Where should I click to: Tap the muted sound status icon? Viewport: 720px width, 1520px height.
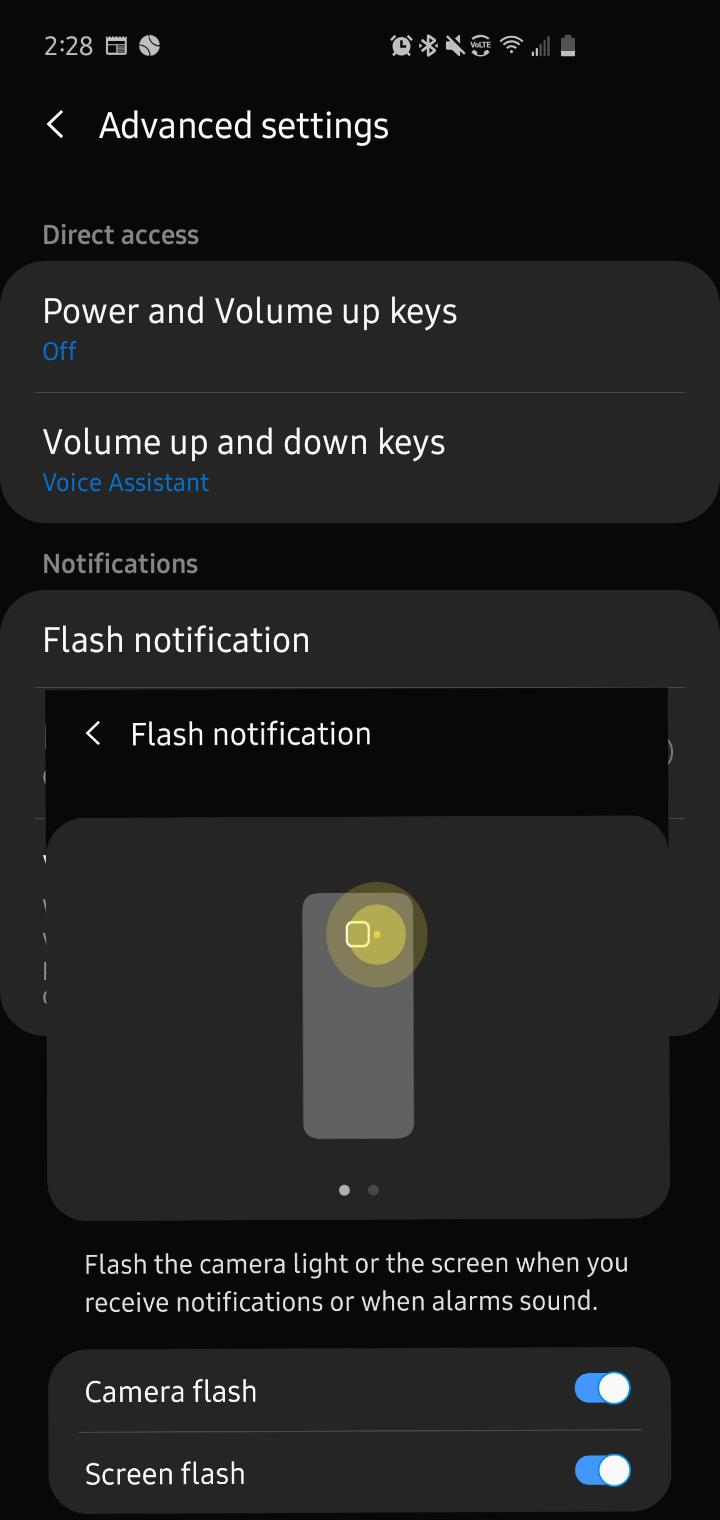click(x=455, y=45)
